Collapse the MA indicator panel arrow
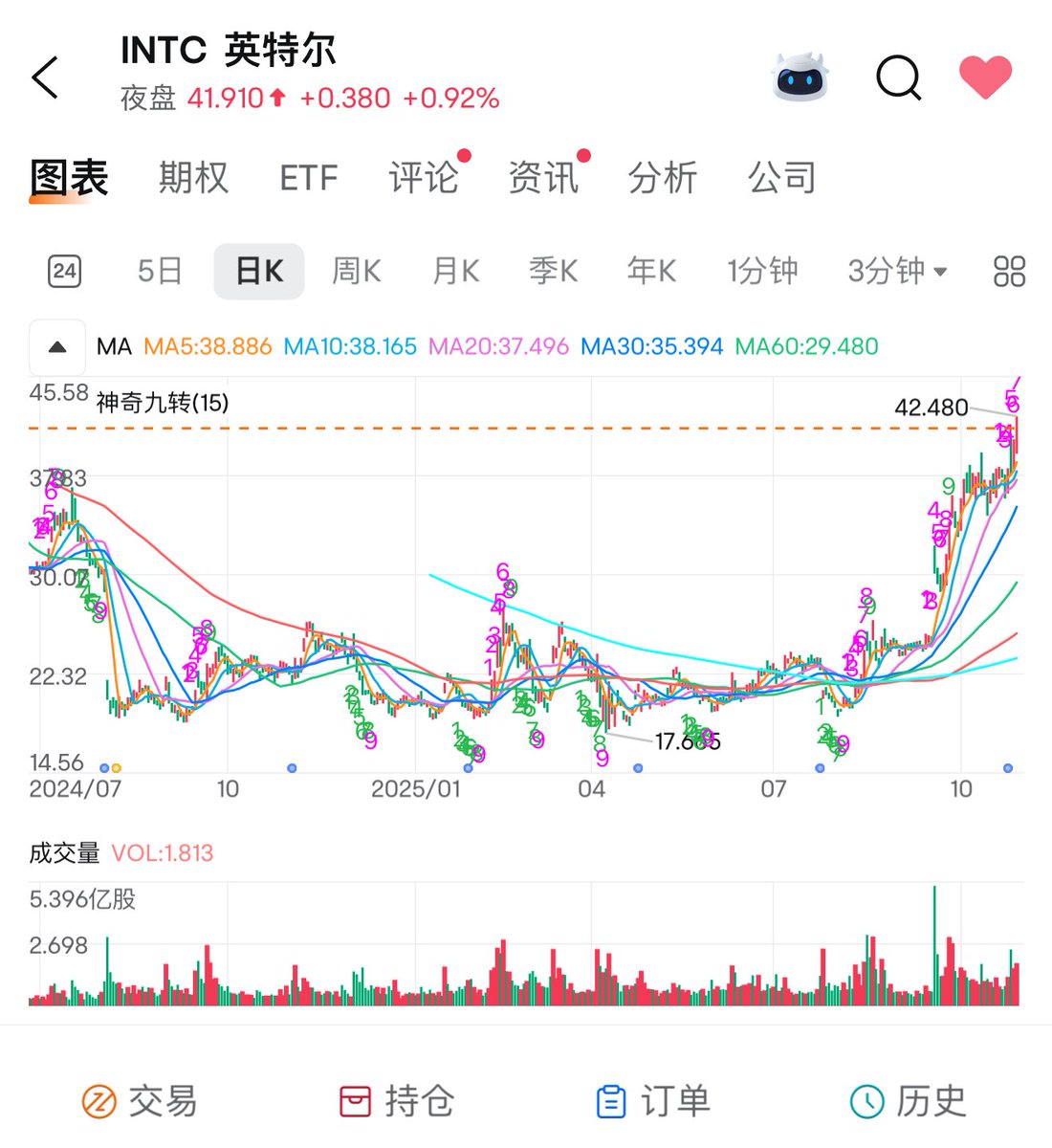The width and height of the screenshot is (1052, 1148). point(57,347)
